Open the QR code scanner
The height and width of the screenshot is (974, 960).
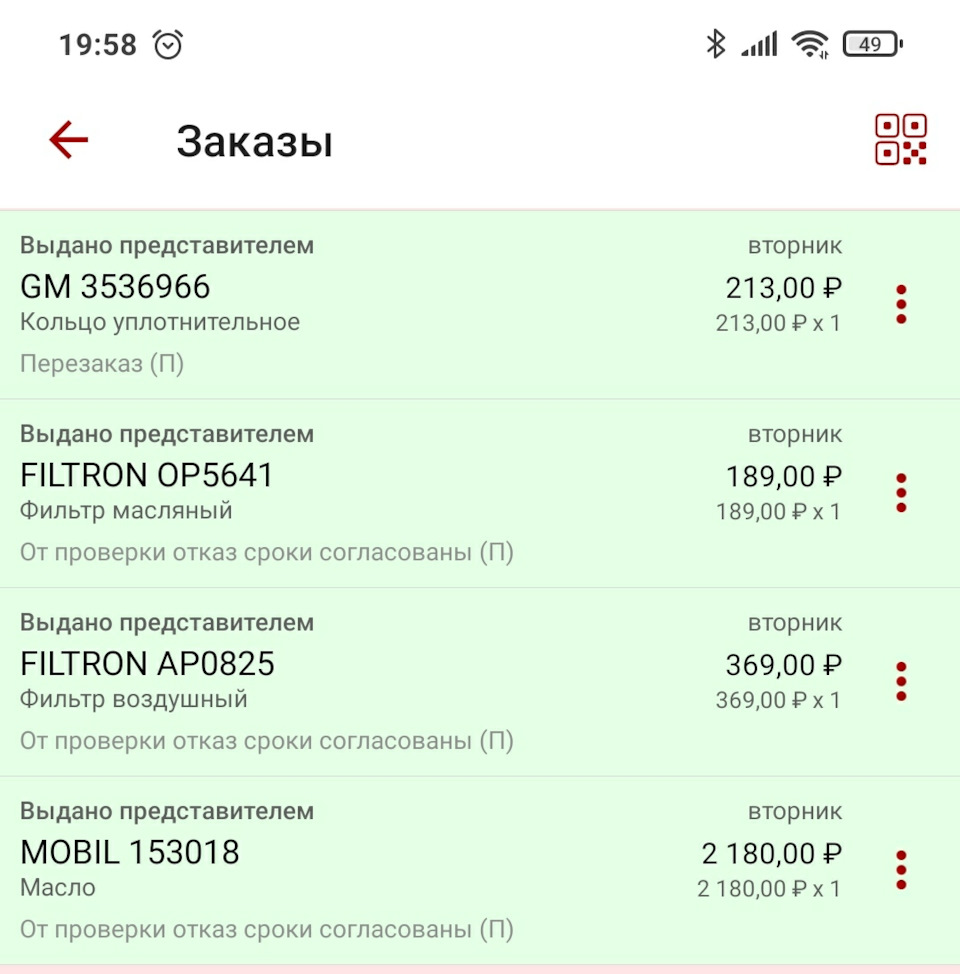(x=900, y=140)
